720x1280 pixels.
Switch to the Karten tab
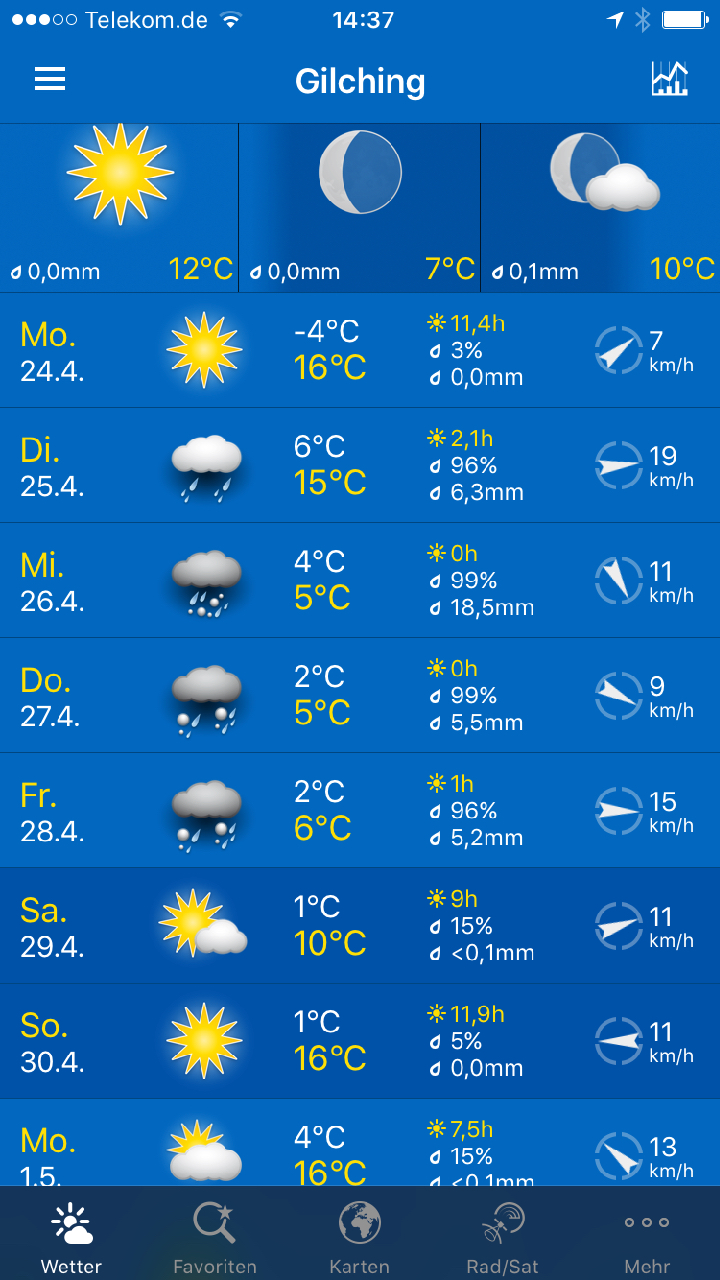[x=359, y=1237]
